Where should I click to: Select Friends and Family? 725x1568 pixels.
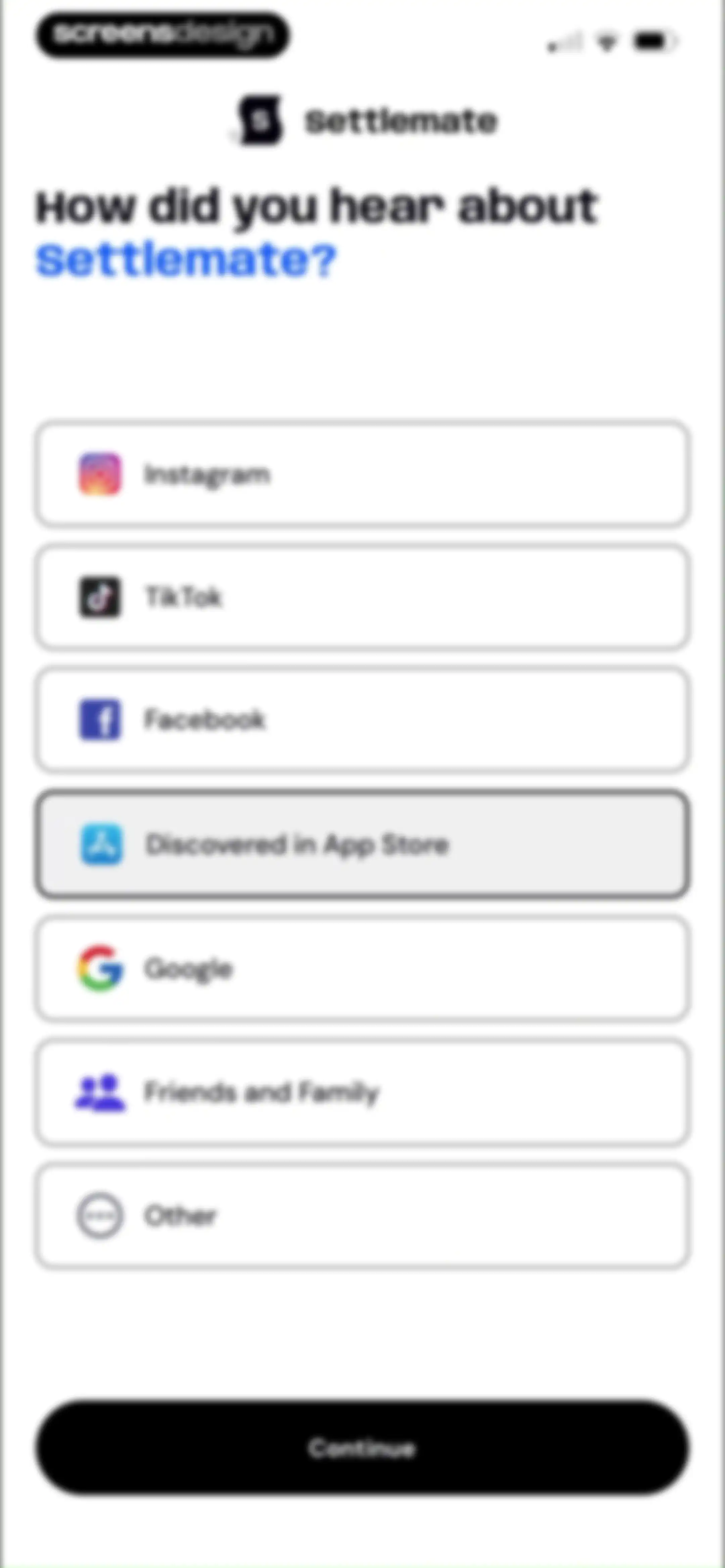(362, 1093)
